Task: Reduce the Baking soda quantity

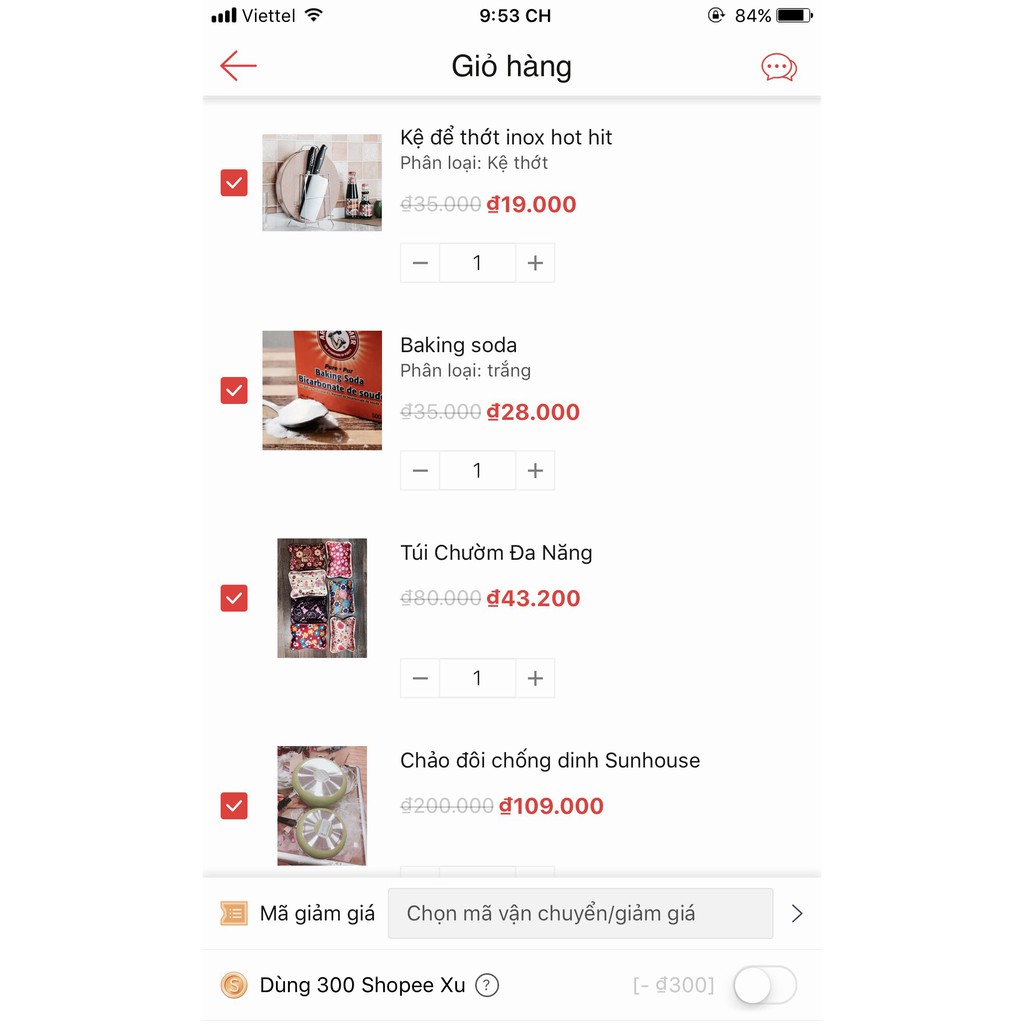Action: click(420, 471)
